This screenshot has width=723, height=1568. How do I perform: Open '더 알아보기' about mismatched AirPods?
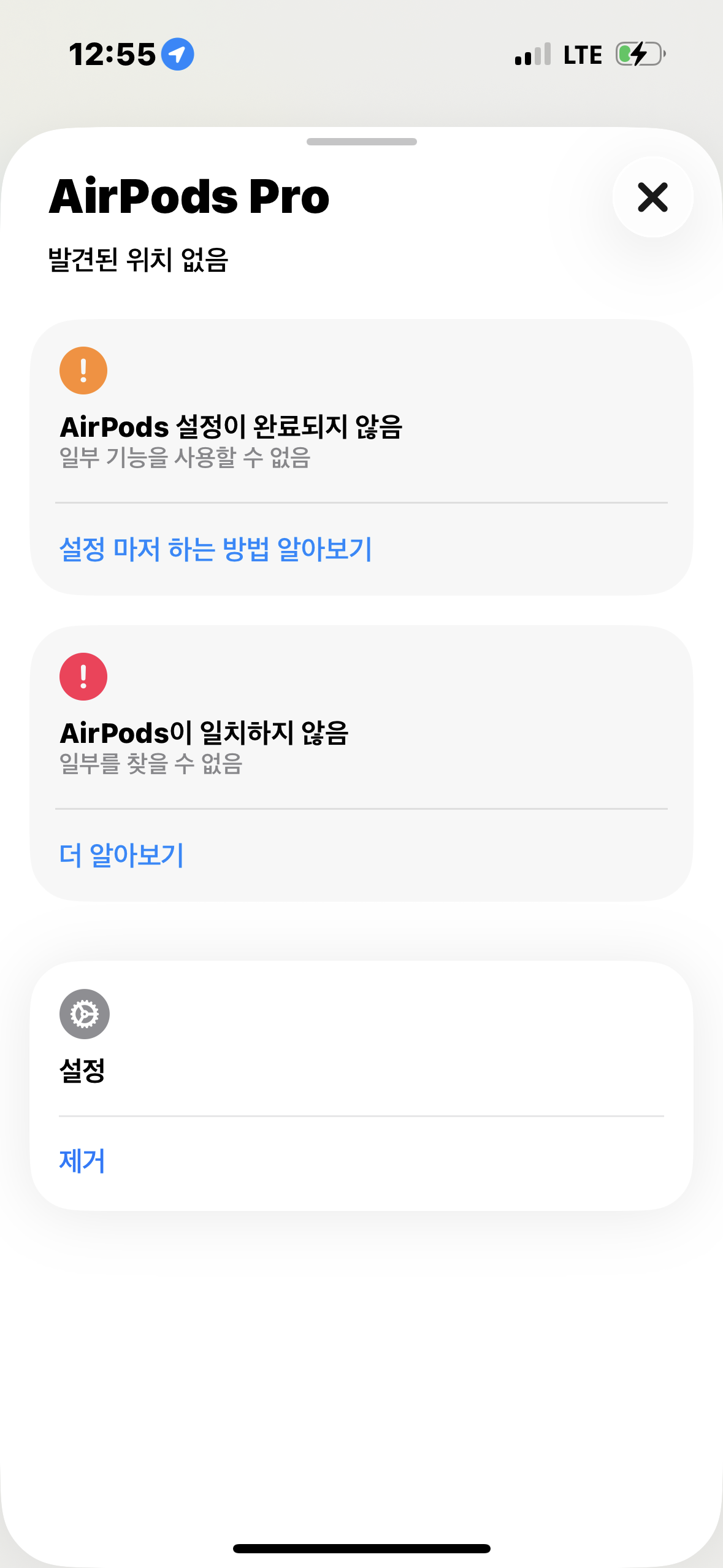121,855
